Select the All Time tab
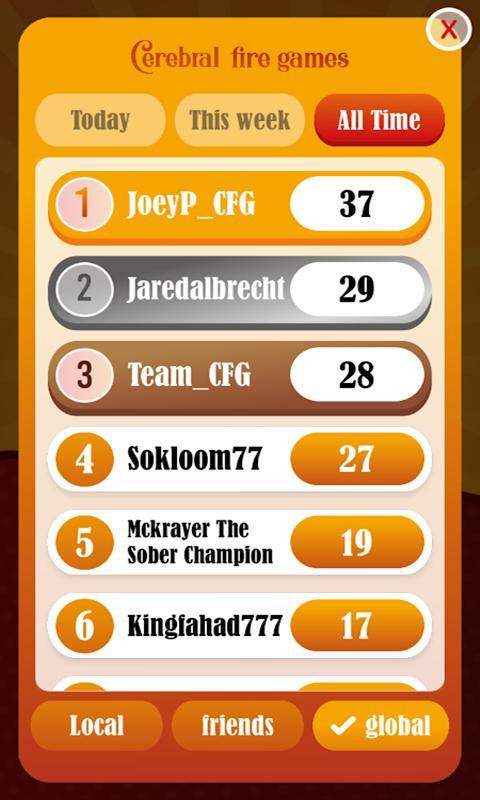This screenshot has height=800, width=480. pos(380,120)
